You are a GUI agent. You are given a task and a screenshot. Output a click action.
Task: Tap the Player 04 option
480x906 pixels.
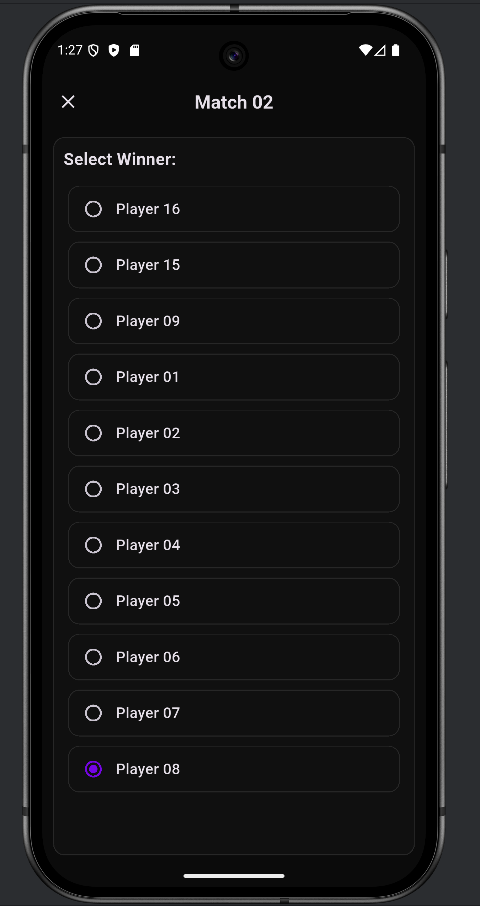tap(233, 545)
